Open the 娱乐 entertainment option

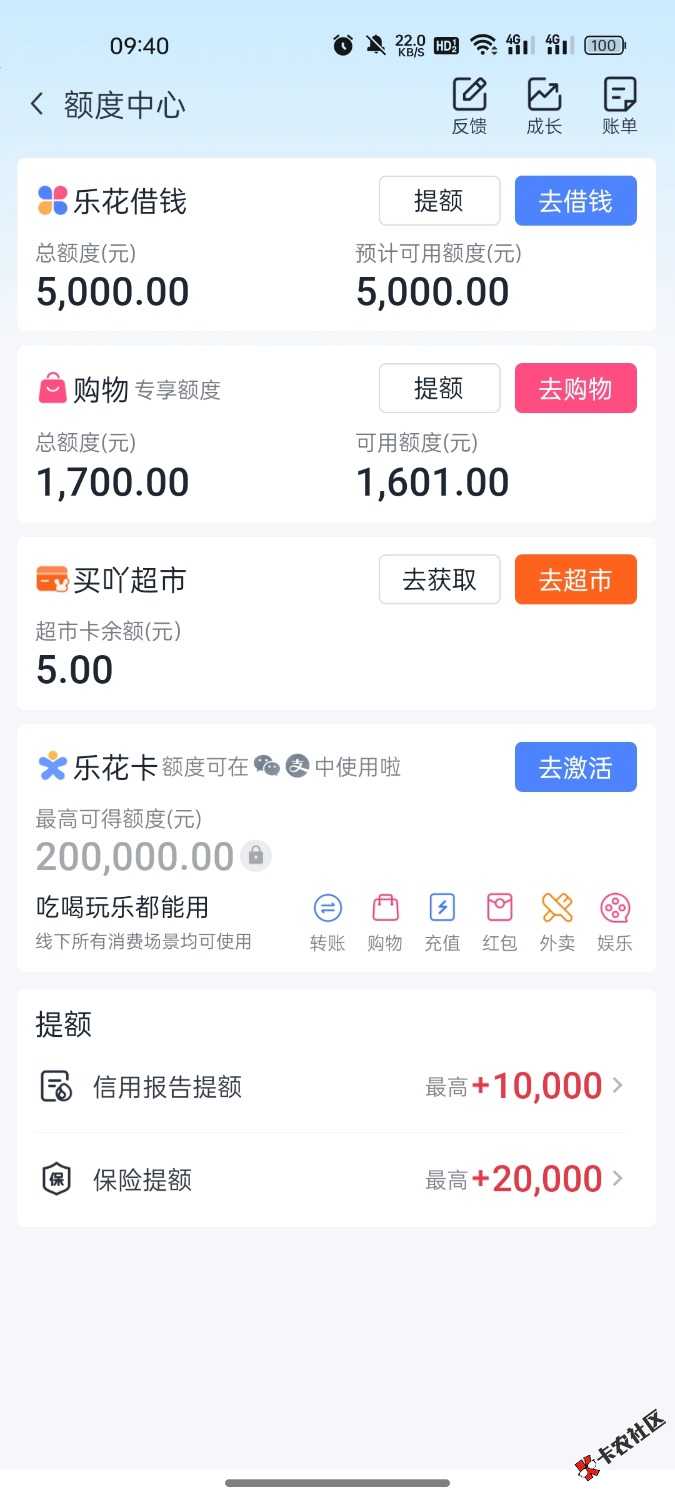pos(614,921)
